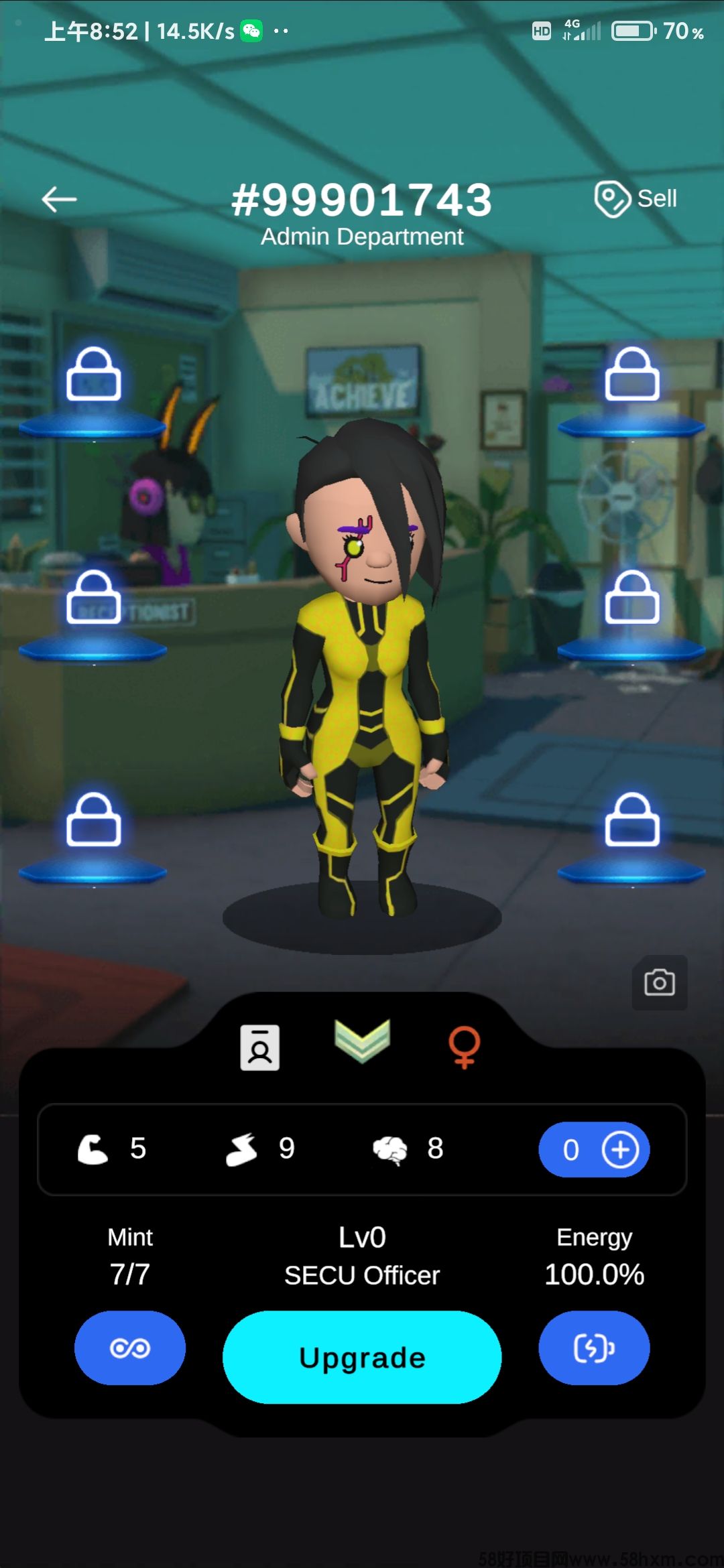The height and width of the screenshot is (1568, 724).
Task: Go back using the arrow
Action: point(59,199)
